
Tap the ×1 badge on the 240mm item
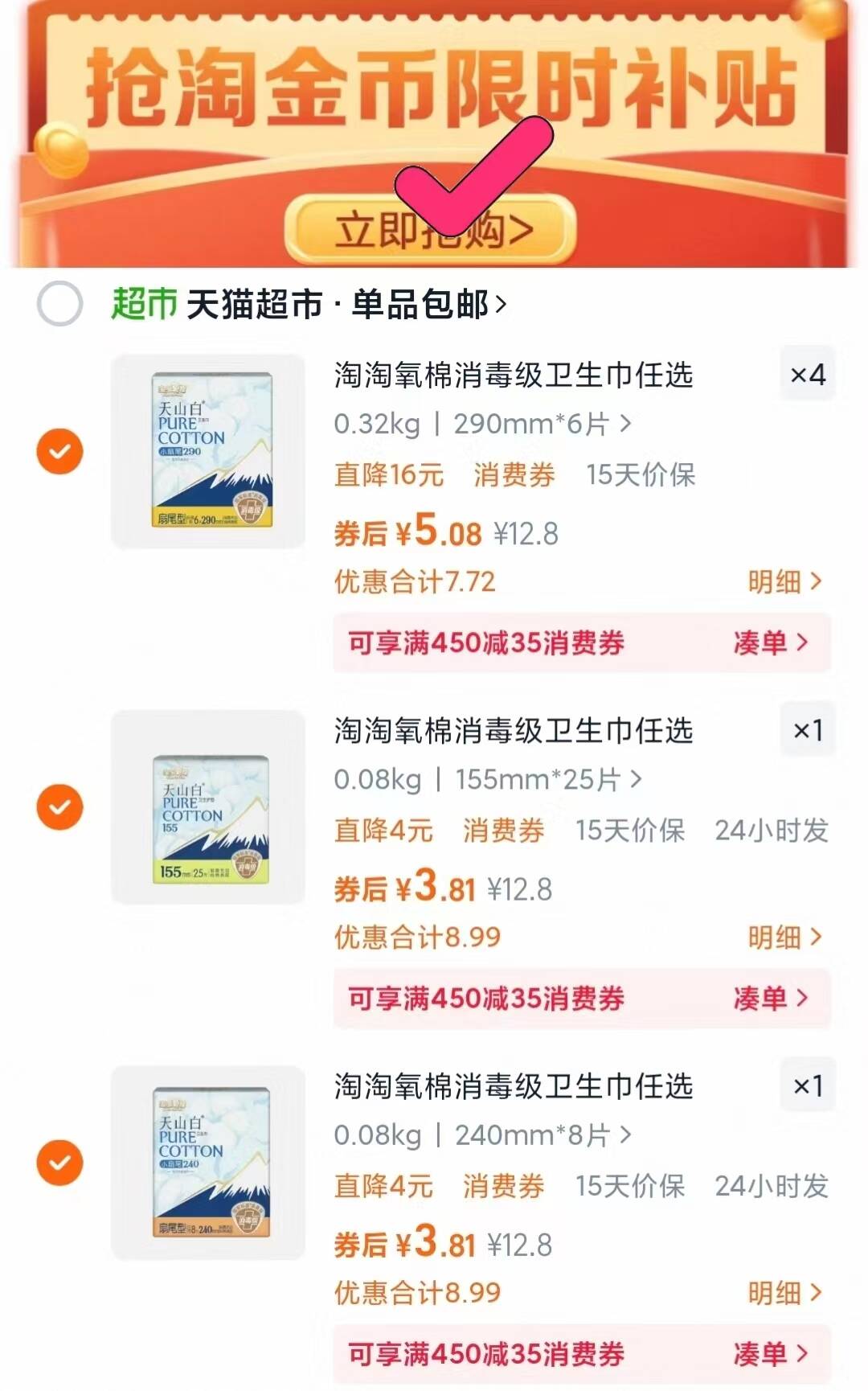[x=809, y=1085]
